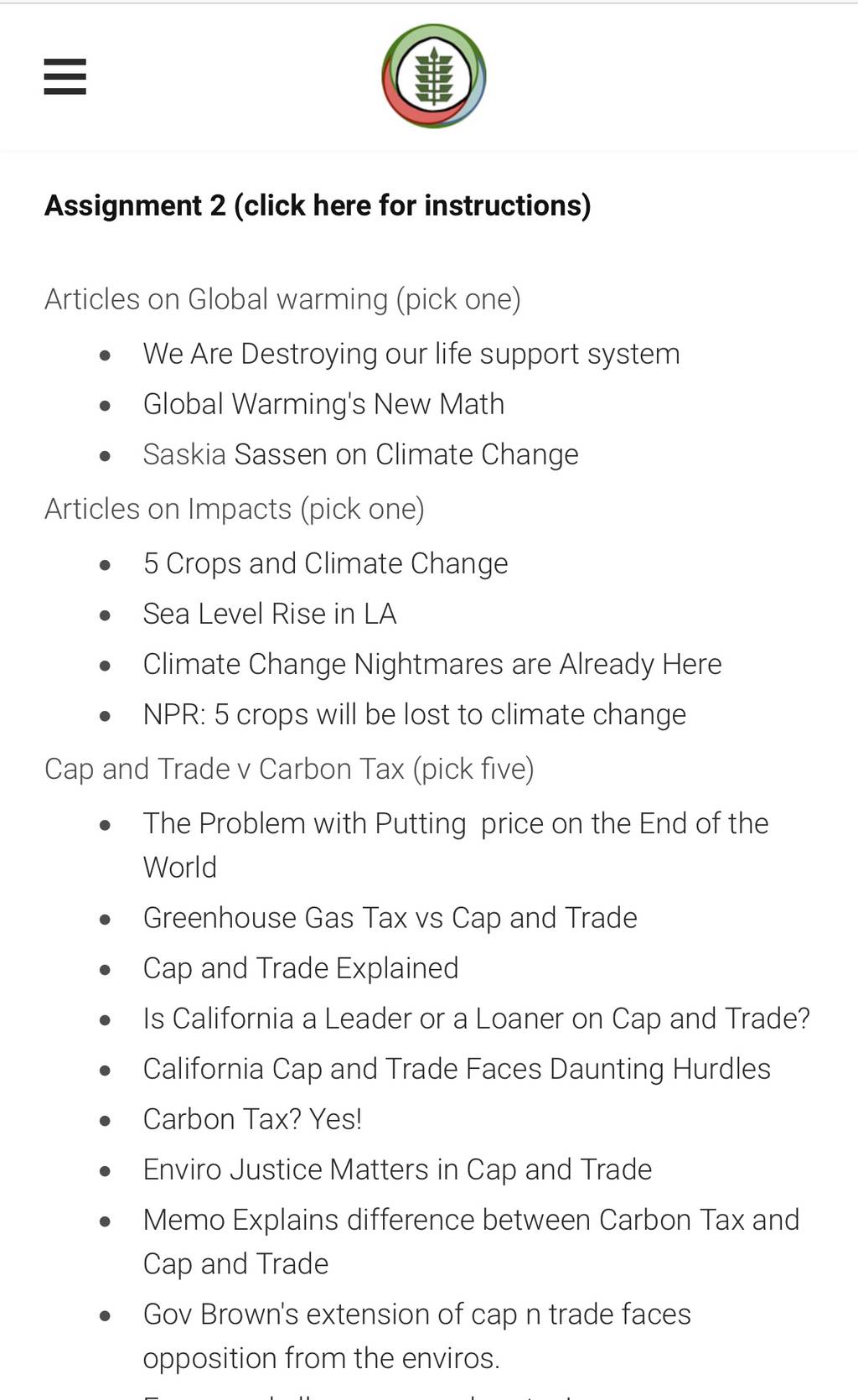This screenshot has width=858, height=1400.
Task: Open Enviro Justice Matters in Cap and Trade
Action: (398, 1169)
